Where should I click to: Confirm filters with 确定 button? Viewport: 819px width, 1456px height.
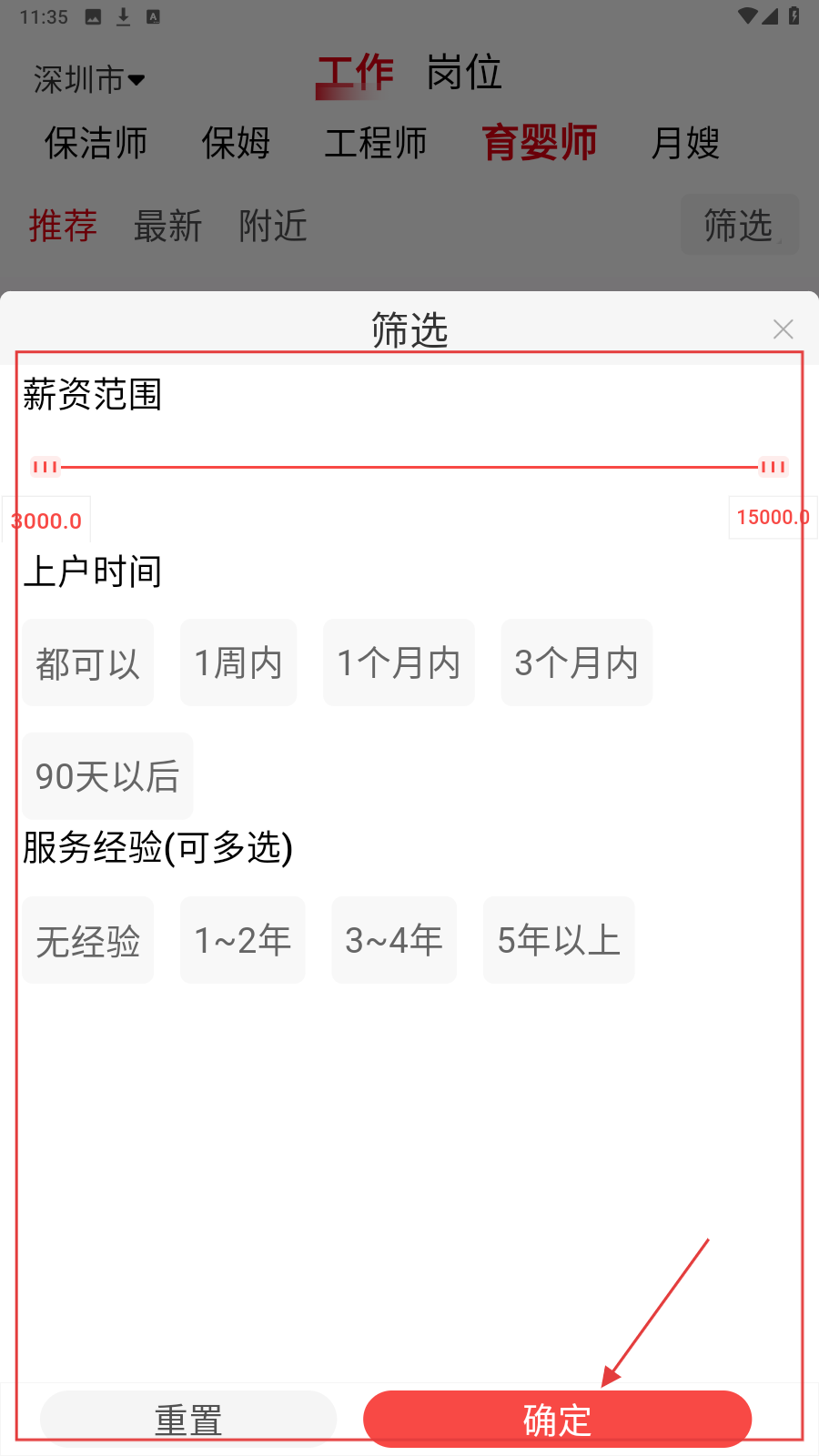[557, 1419]
